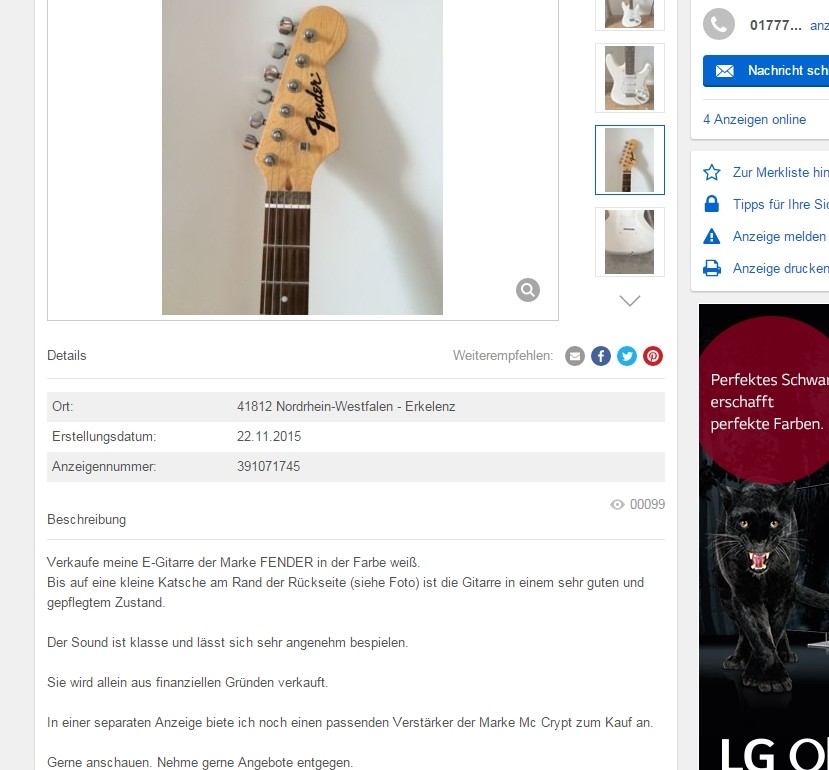Share the ad on Facebook
This screenshot has width=829, height=770.
pos(601,356)
